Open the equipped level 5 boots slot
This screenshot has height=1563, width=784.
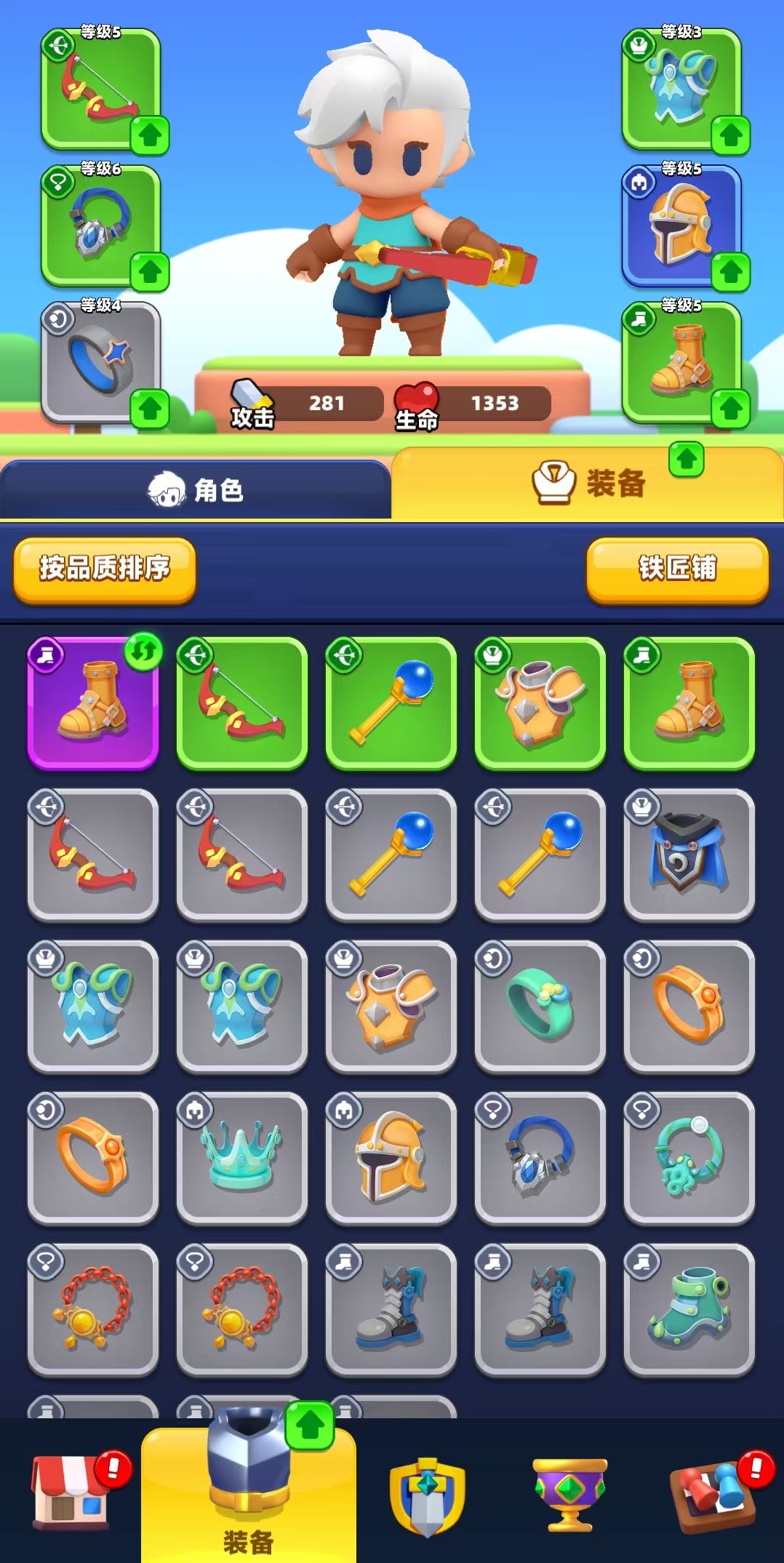coord(681,362)
